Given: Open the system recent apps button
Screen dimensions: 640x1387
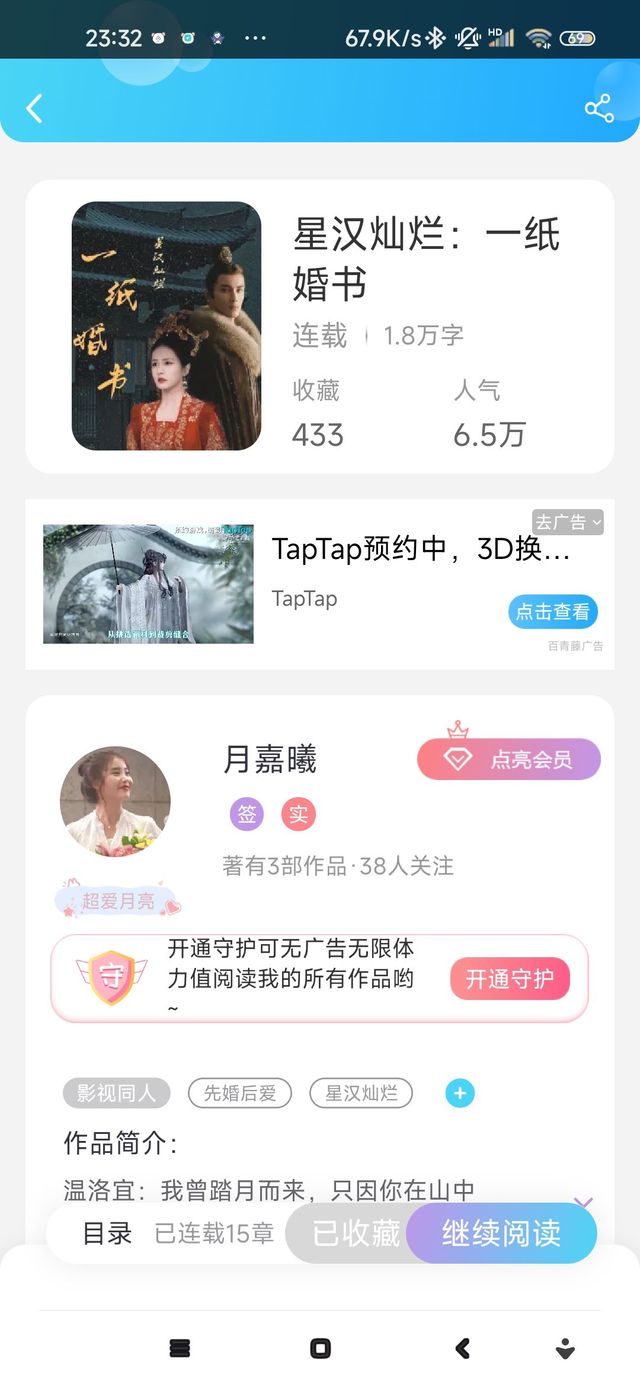Looking at the screenshot, I should point(180,1348).
